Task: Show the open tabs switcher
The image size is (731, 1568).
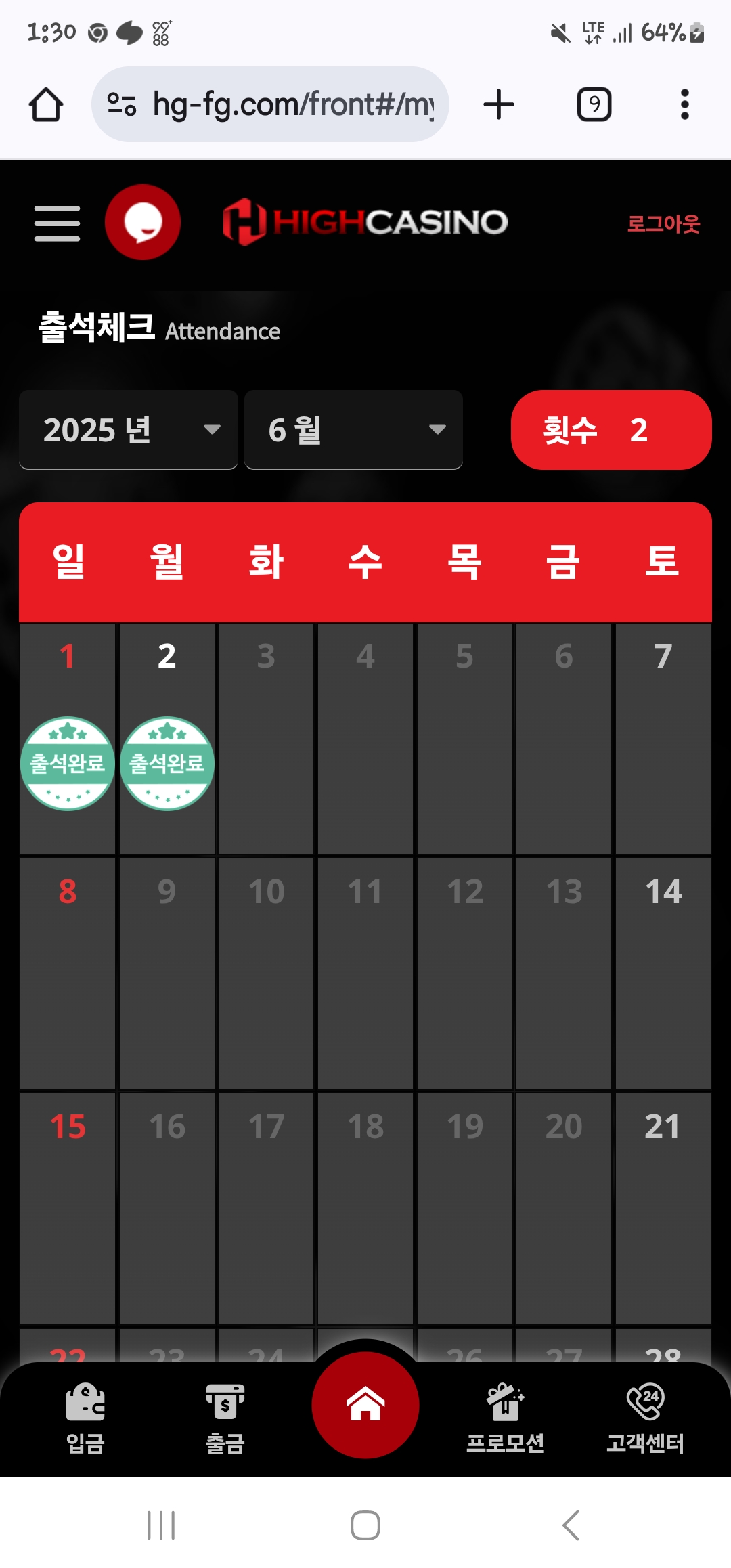Action: [x=594, y=104]
